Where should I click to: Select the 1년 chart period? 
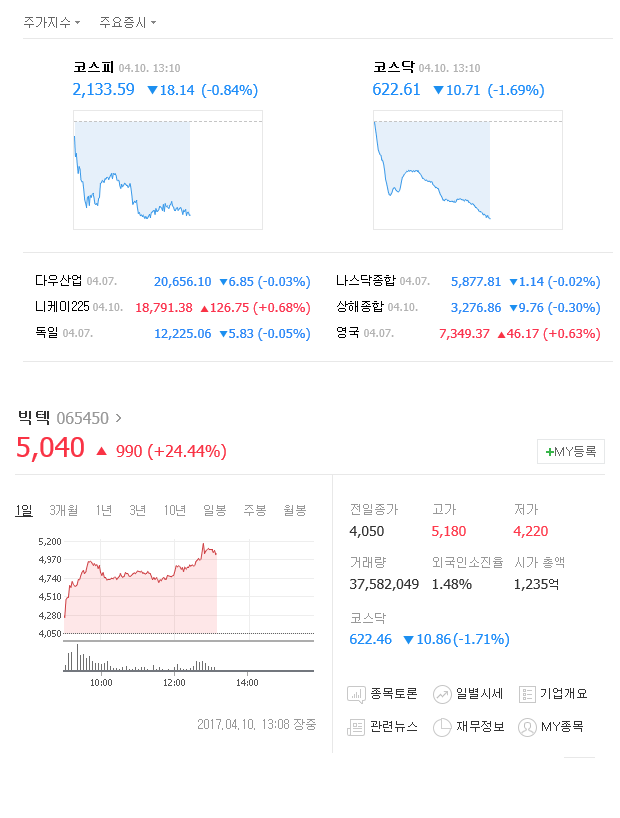104,510
